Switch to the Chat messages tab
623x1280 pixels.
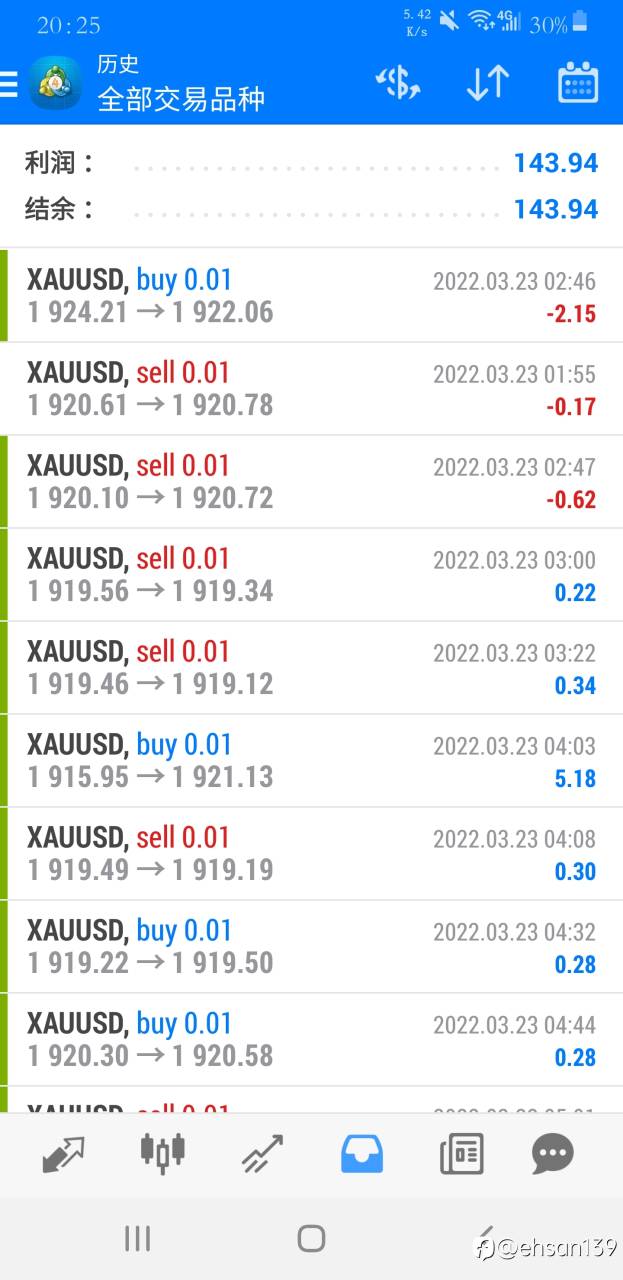(552, 1154)
